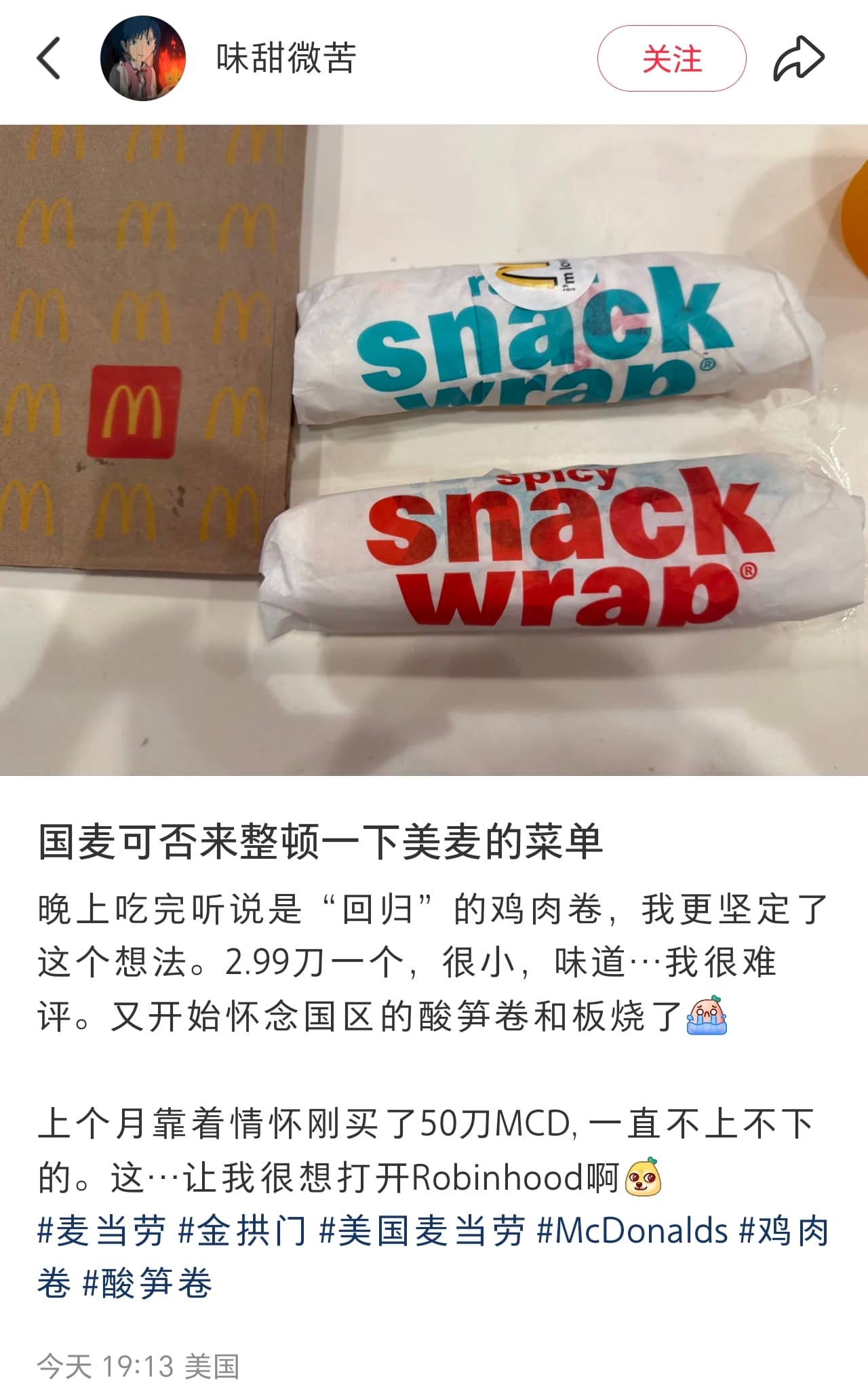Open the #美国麦当劳 hashtag
868x1398 pixels.
click(x=422, y=1230)
